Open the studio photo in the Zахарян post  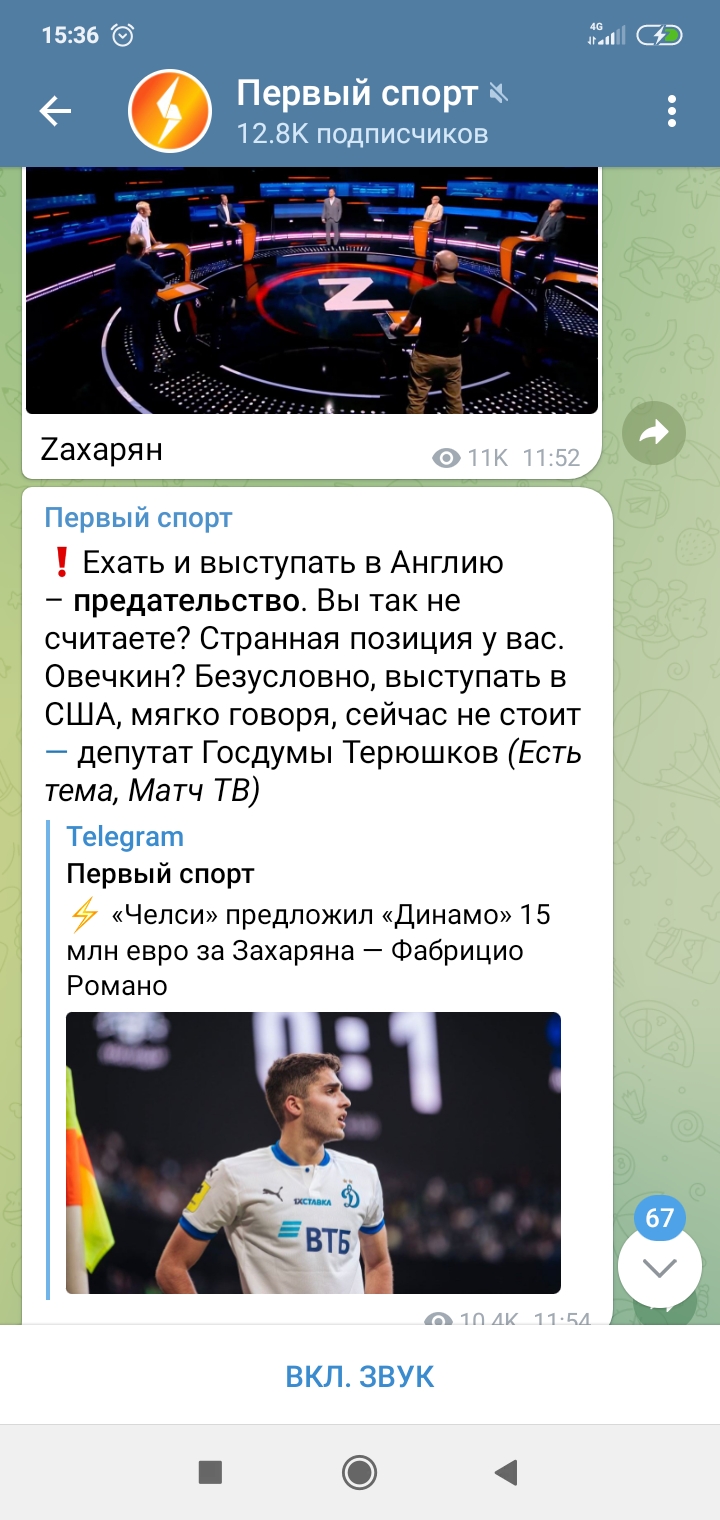point(311,290)
